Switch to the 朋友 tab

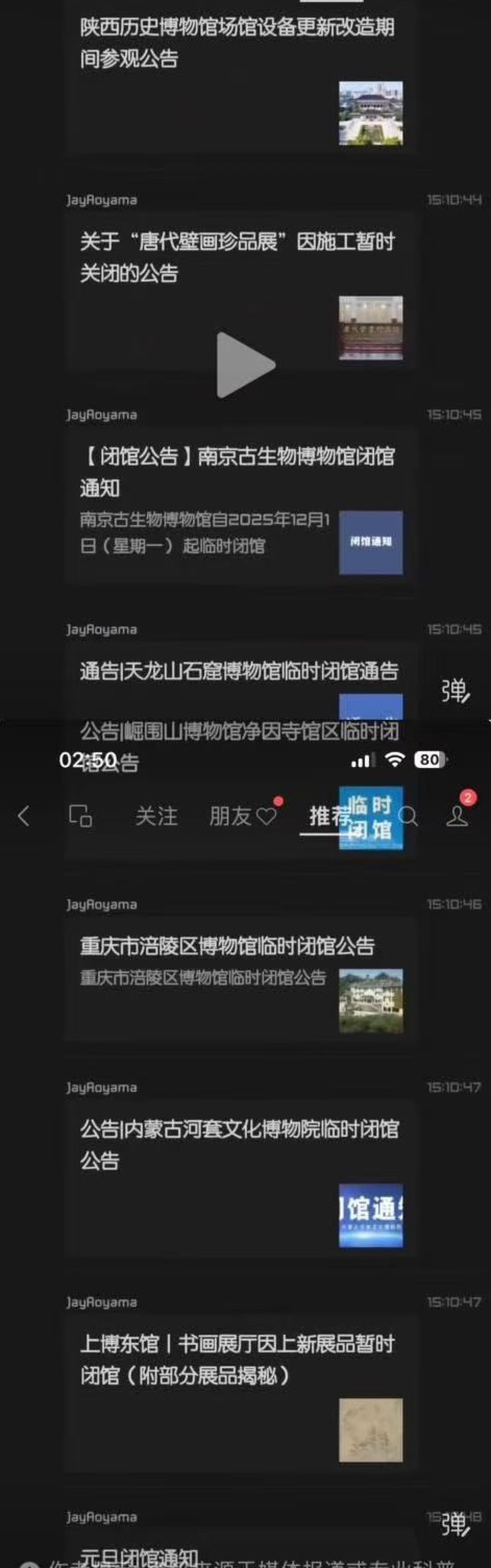click(x=230, y=816)
